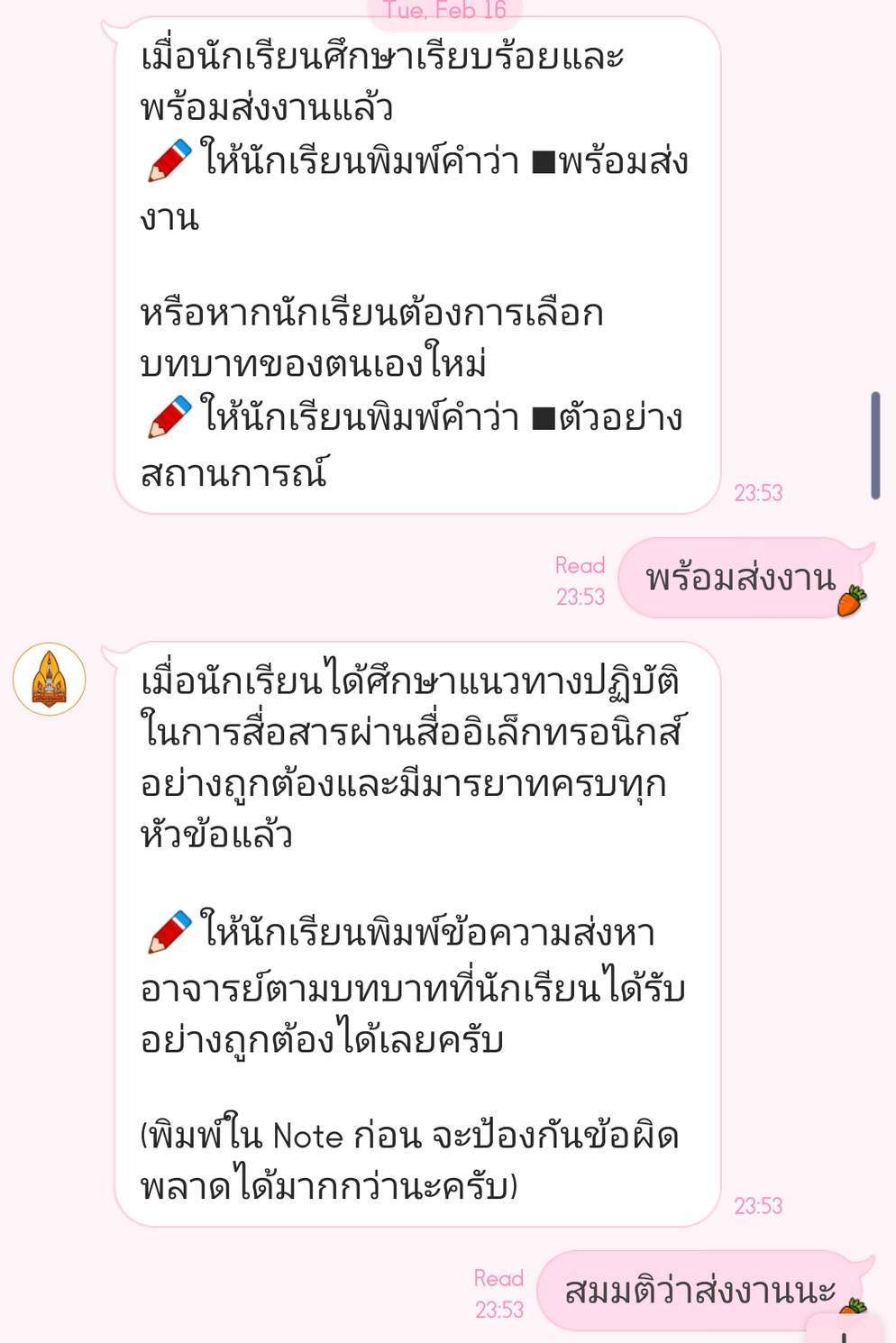Open the sender's temple-logo profile avatar
Image resolution: width=896 pixels, height=1343 pixels.
(x=50, y=680)
